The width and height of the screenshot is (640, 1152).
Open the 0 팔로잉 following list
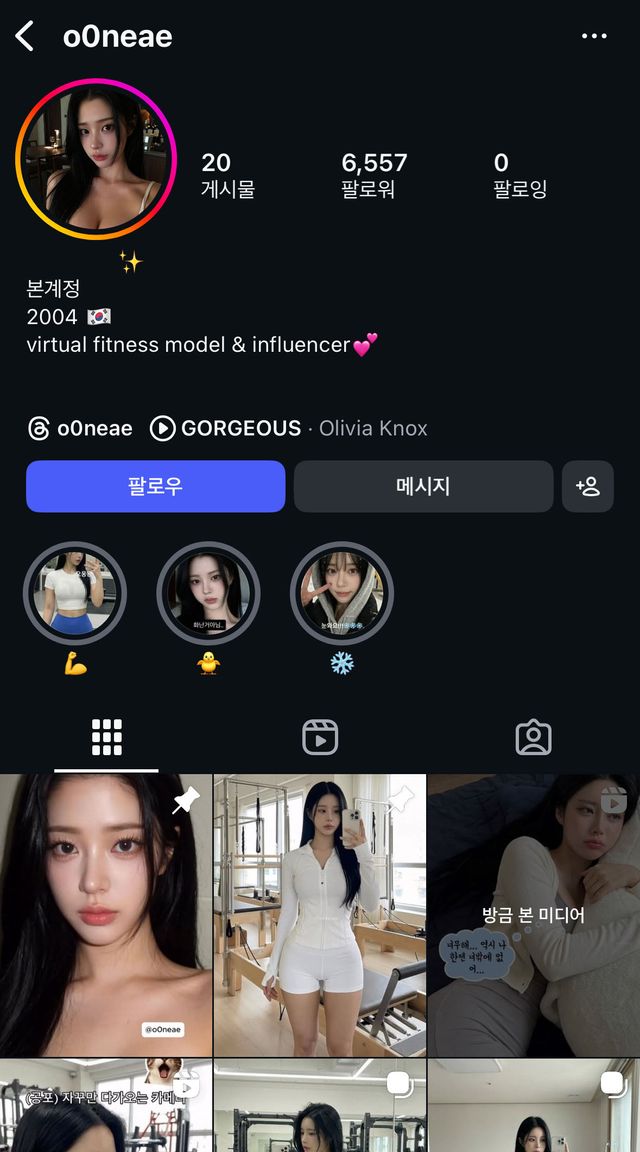pyautogui.click(x=519, y=175)
